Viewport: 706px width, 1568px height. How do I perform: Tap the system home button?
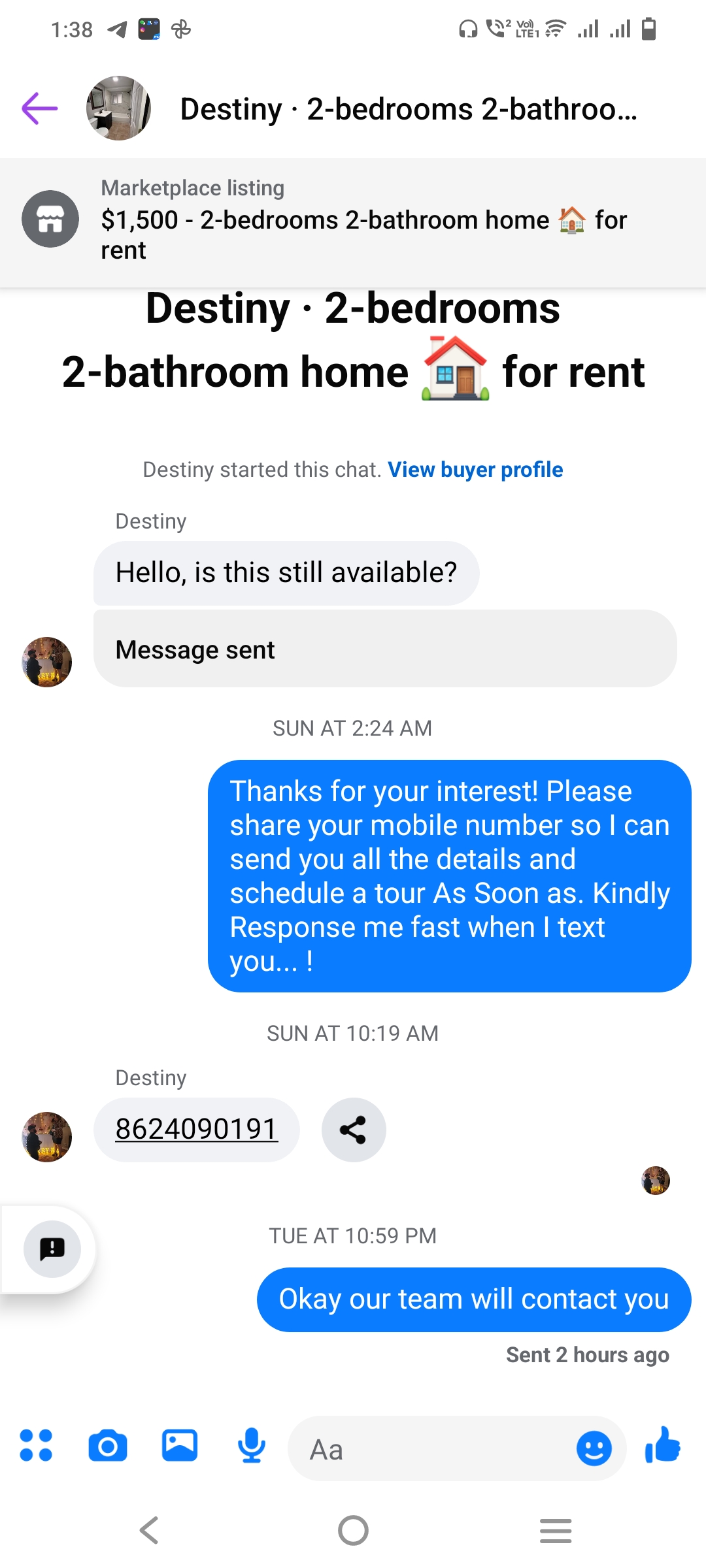tap(353, 1530)
